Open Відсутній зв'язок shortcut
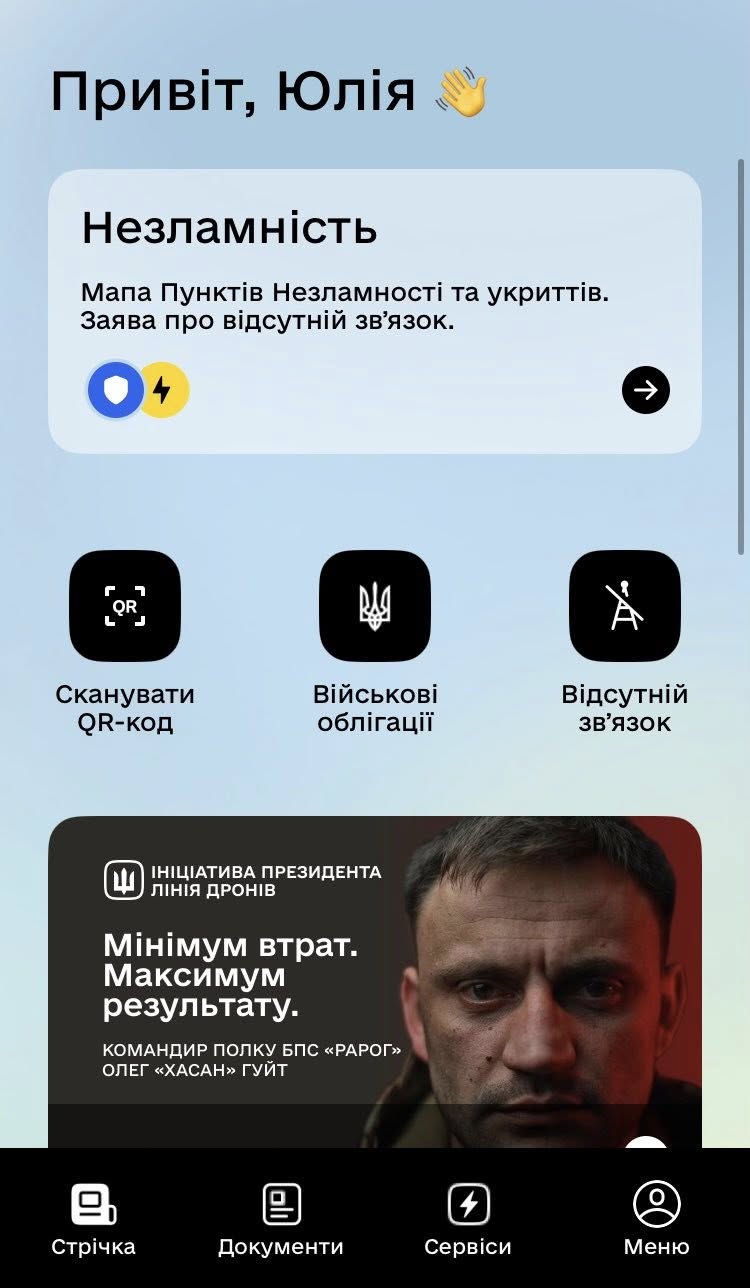Screen dimensions: 750x1288 (x=625, y=606)
